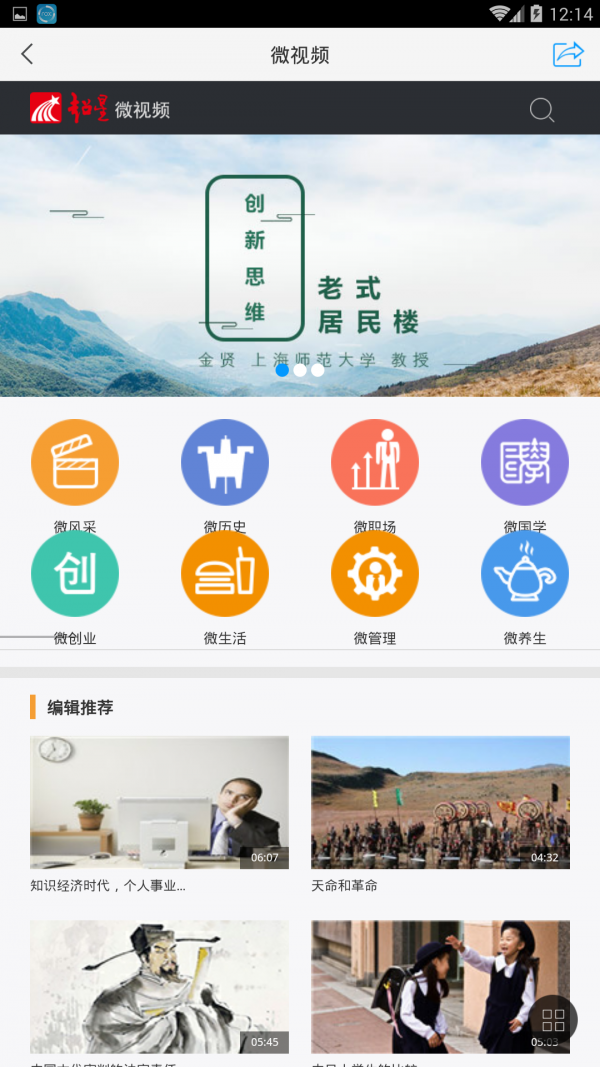Open the 微创业 category
Image resolution: width=600 pixels, height=1067 pixels.
pos(75,575)
